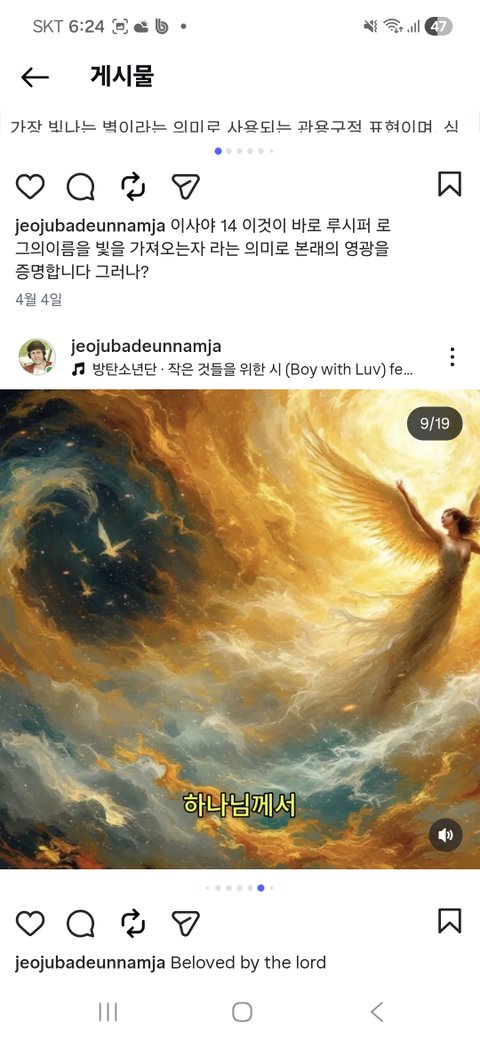Repost the 이사야 14 post
The height and width of the screenshot is (1040, 480).
(x=133, y=186)
